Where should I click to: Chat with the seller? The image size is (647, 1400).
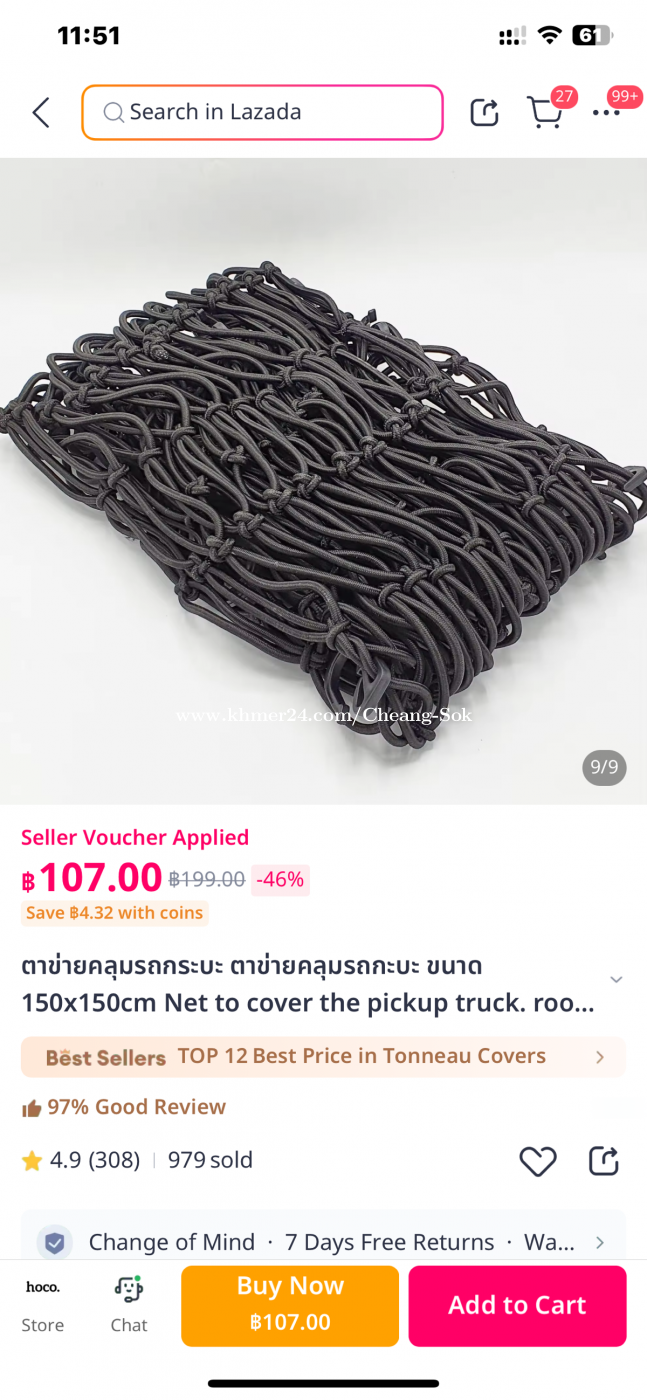click(129, 1305)
